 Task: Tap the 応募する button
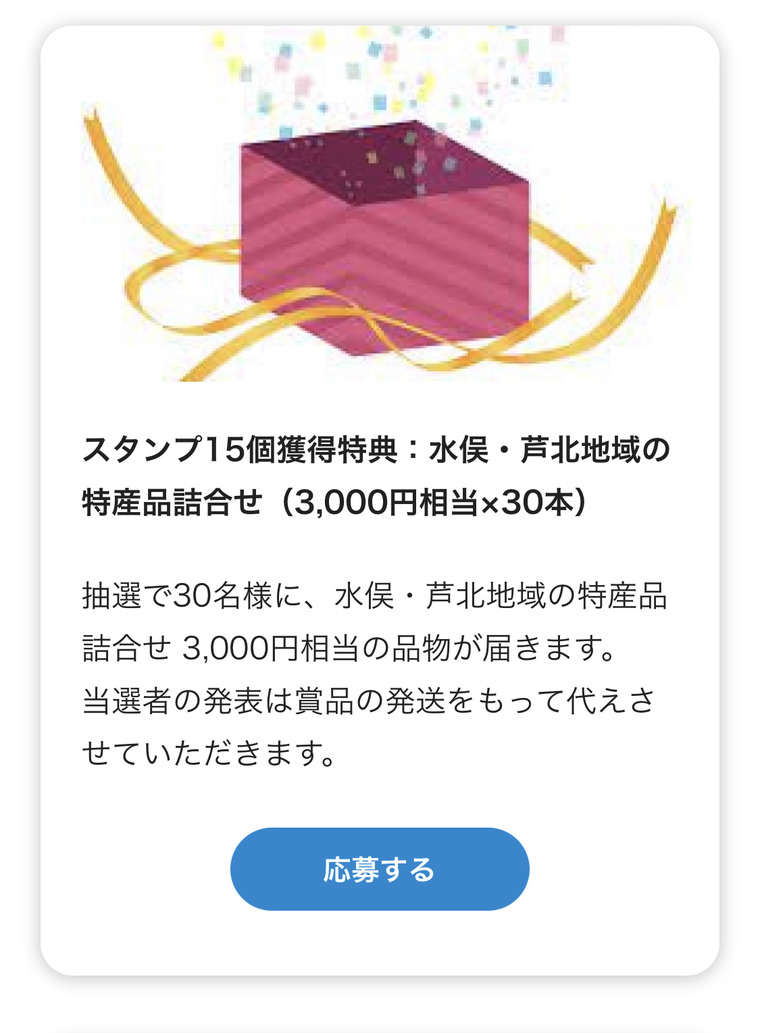pyautogui.click(x=379, y=869)
